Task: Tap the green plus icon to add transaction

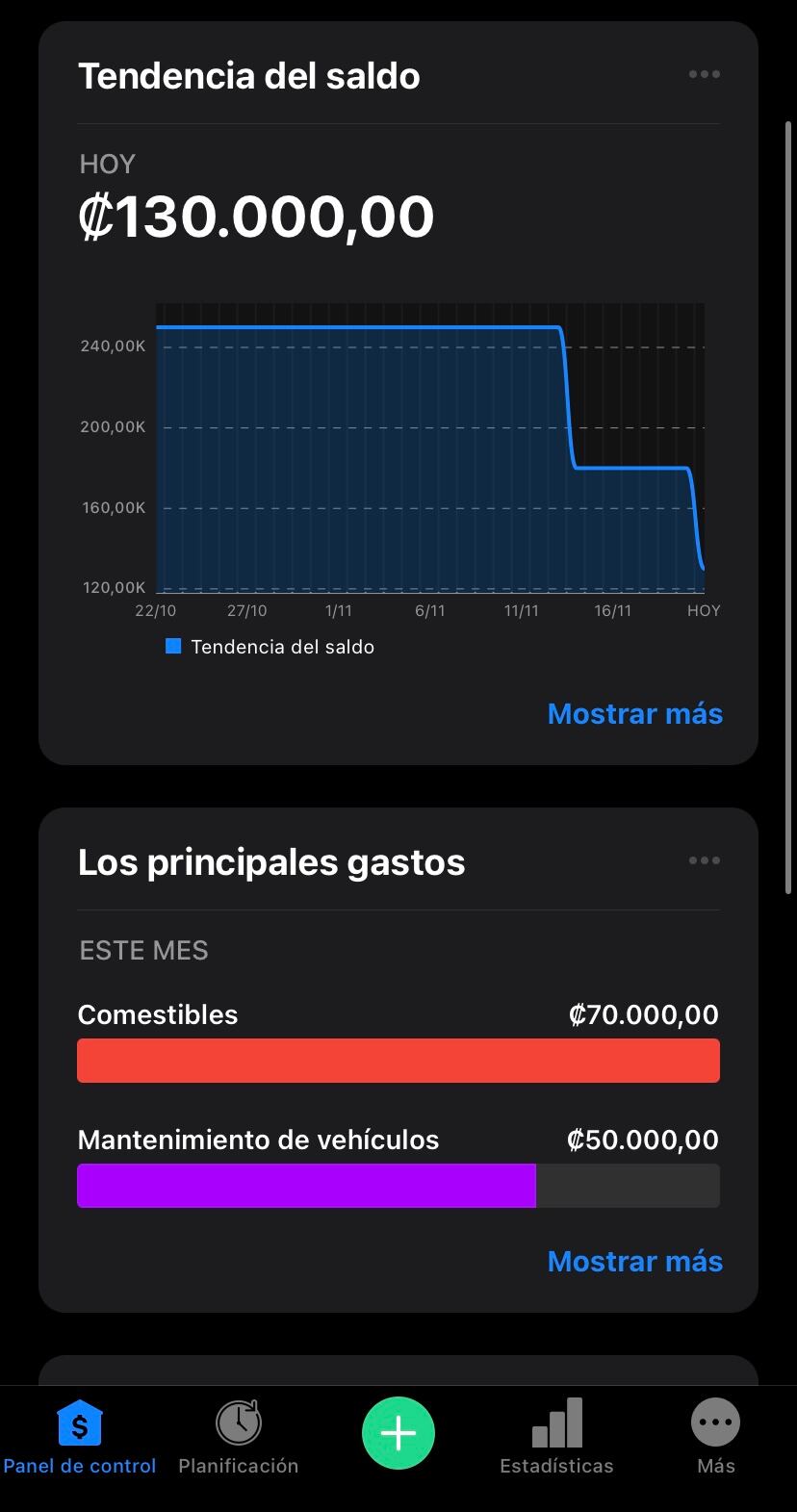Action: (x=398, y=1432)
